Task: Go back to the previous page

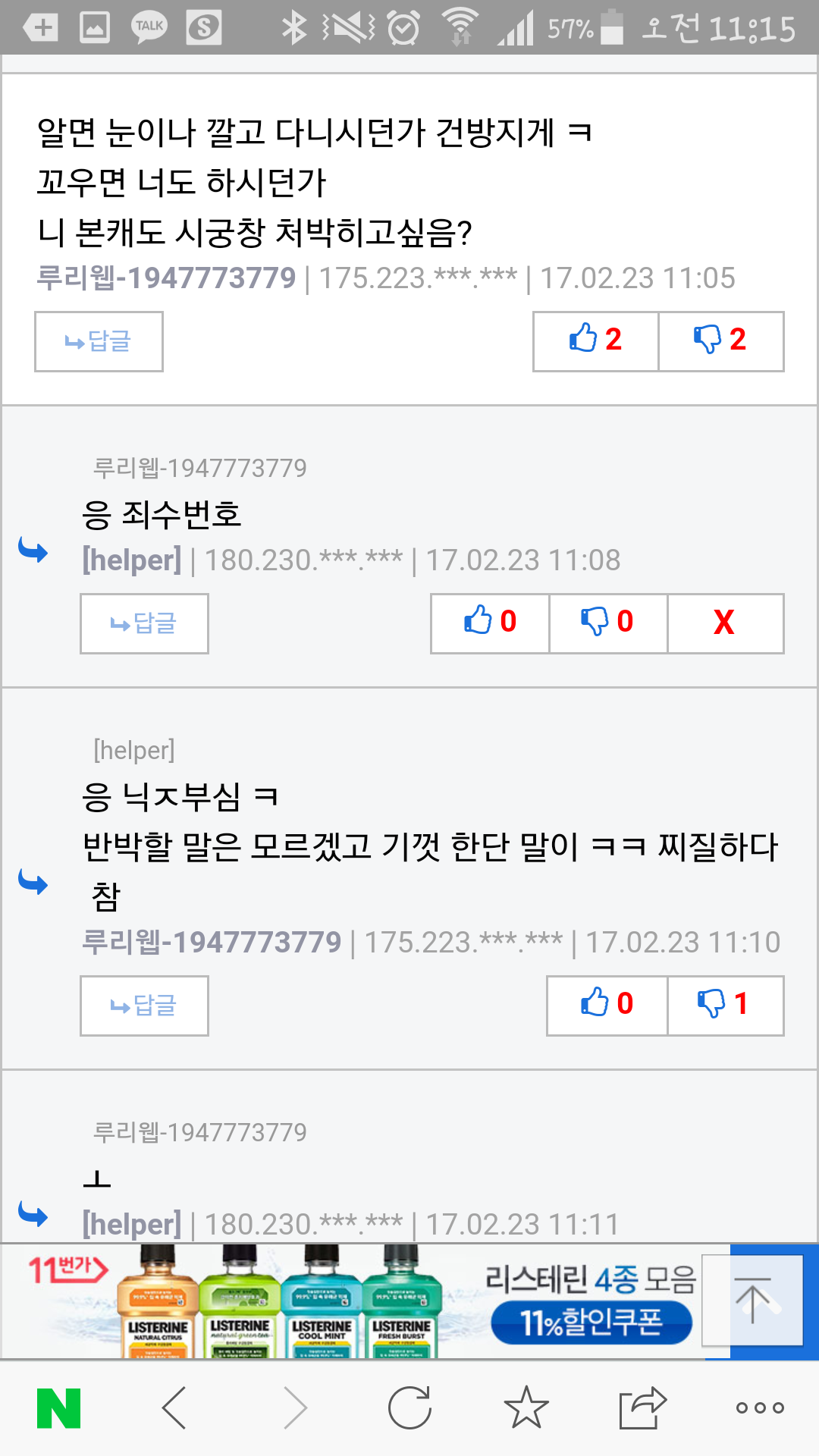Action: click(x=174, y=1408)
